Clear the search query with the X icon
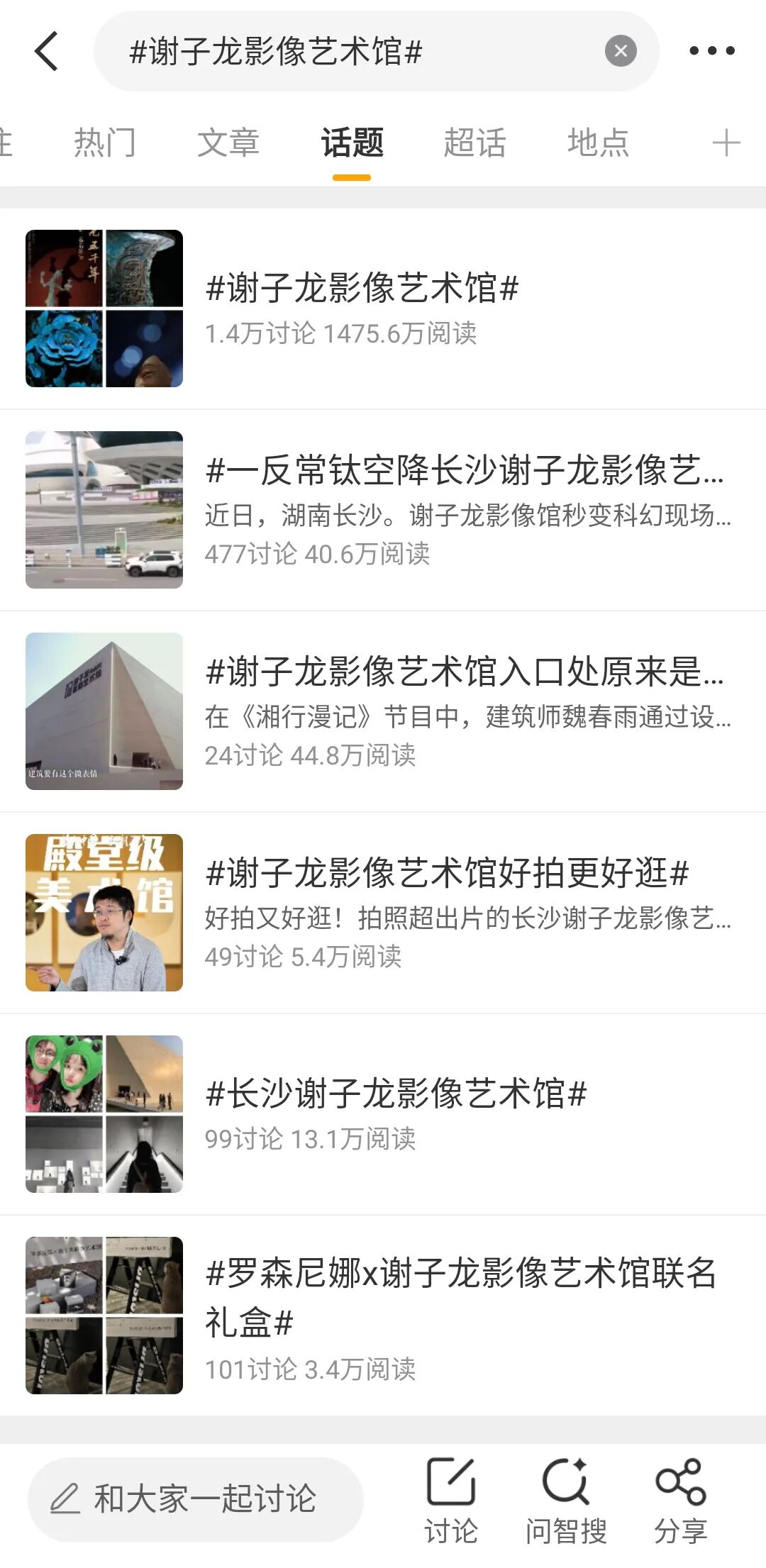Viewport: 766px width, 1568px height. coord(618,50)
